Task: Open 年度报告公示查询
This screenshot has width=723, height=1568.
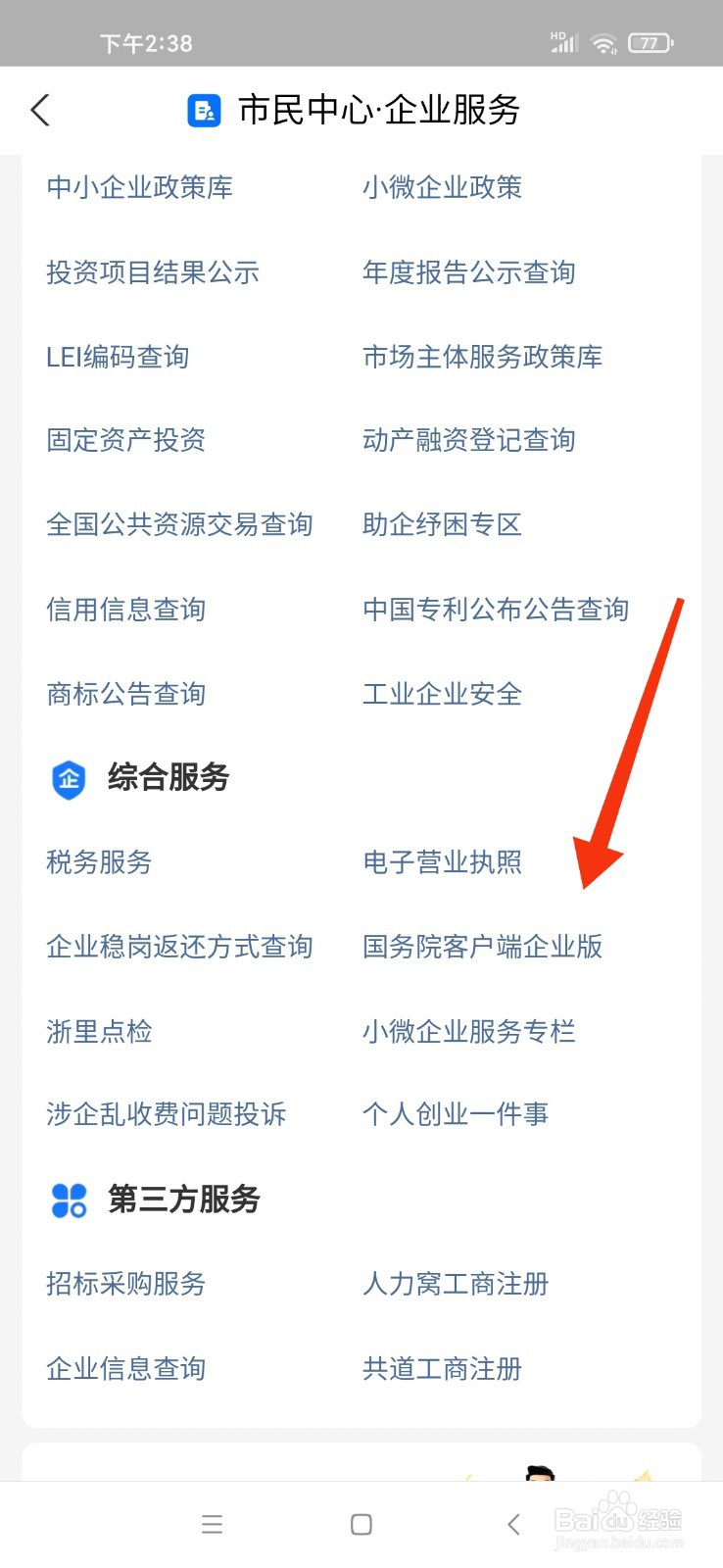Action: (470, 273)
